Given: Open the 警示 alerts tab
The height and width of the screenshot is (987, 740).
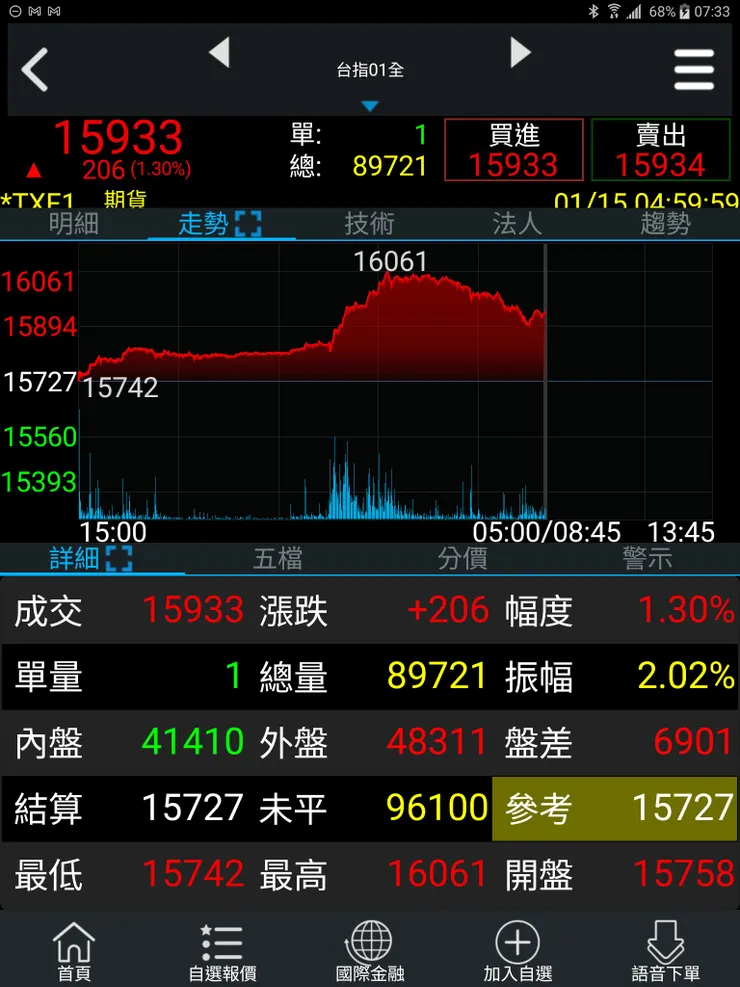Looking at the screenshot, I should [647, 558].
